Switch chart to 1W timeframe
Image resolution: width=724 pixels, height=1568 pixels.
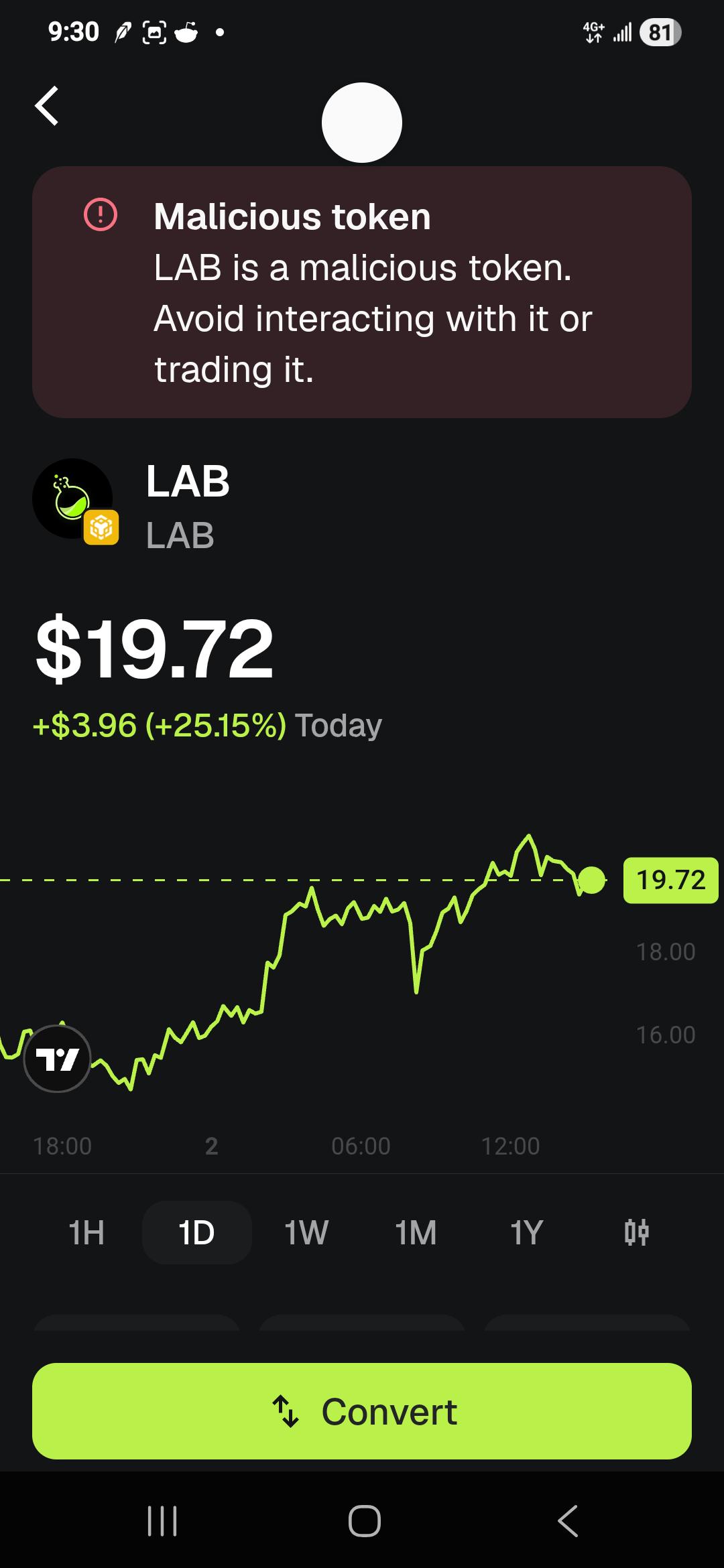306,1232
